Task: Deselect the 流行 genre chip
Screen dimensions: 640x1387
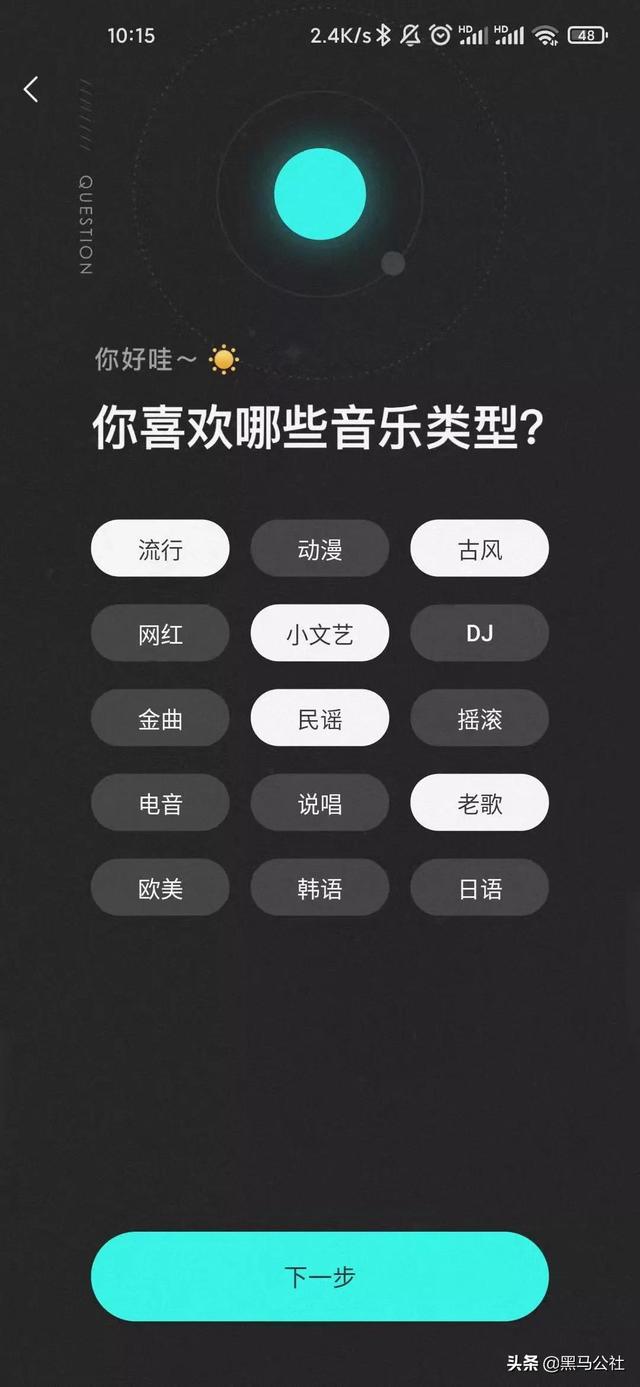Action: pyautogui.click(x=160, y=548)
